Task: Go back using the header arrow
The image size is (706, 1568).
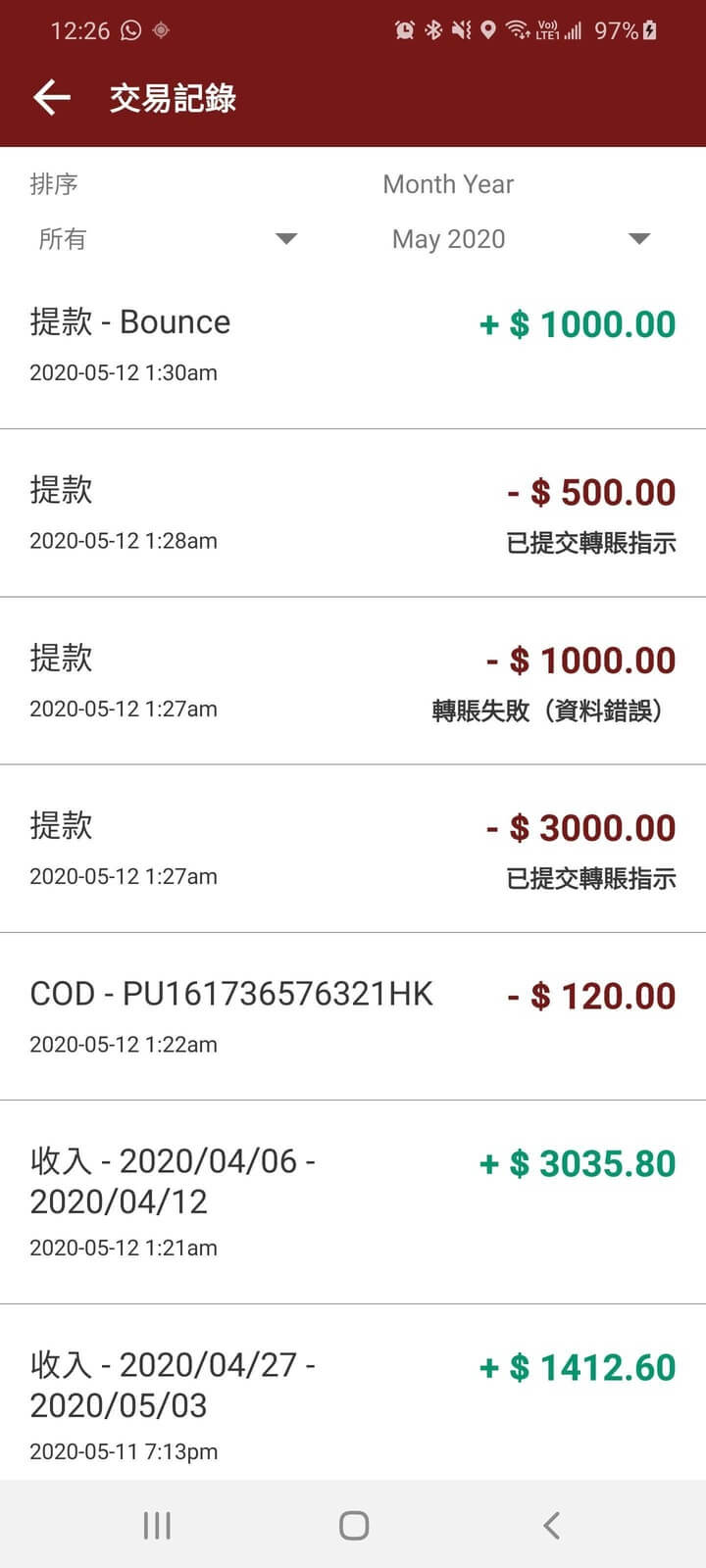Action: click(x=52, y=98)
